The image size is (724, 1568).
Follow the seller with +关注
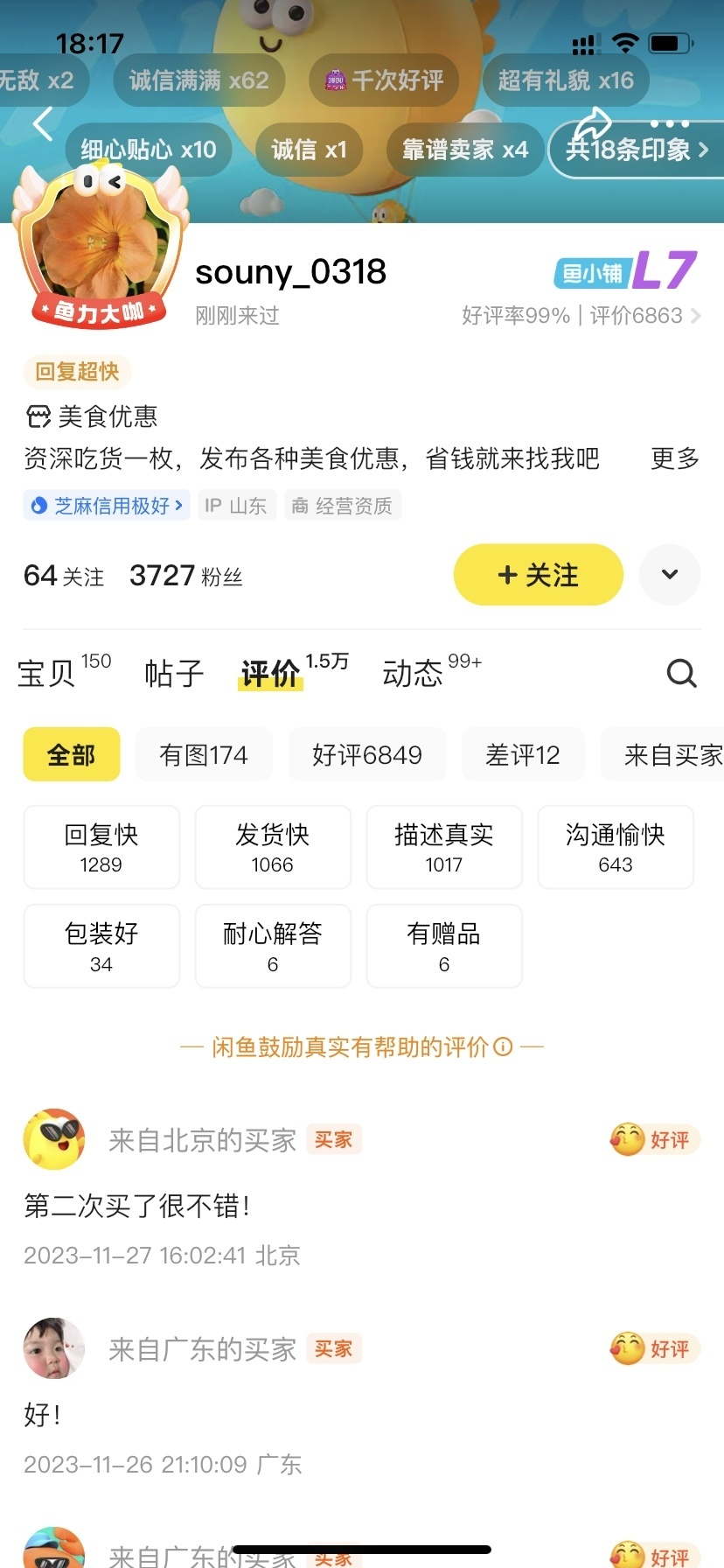(x=538, y=575)
